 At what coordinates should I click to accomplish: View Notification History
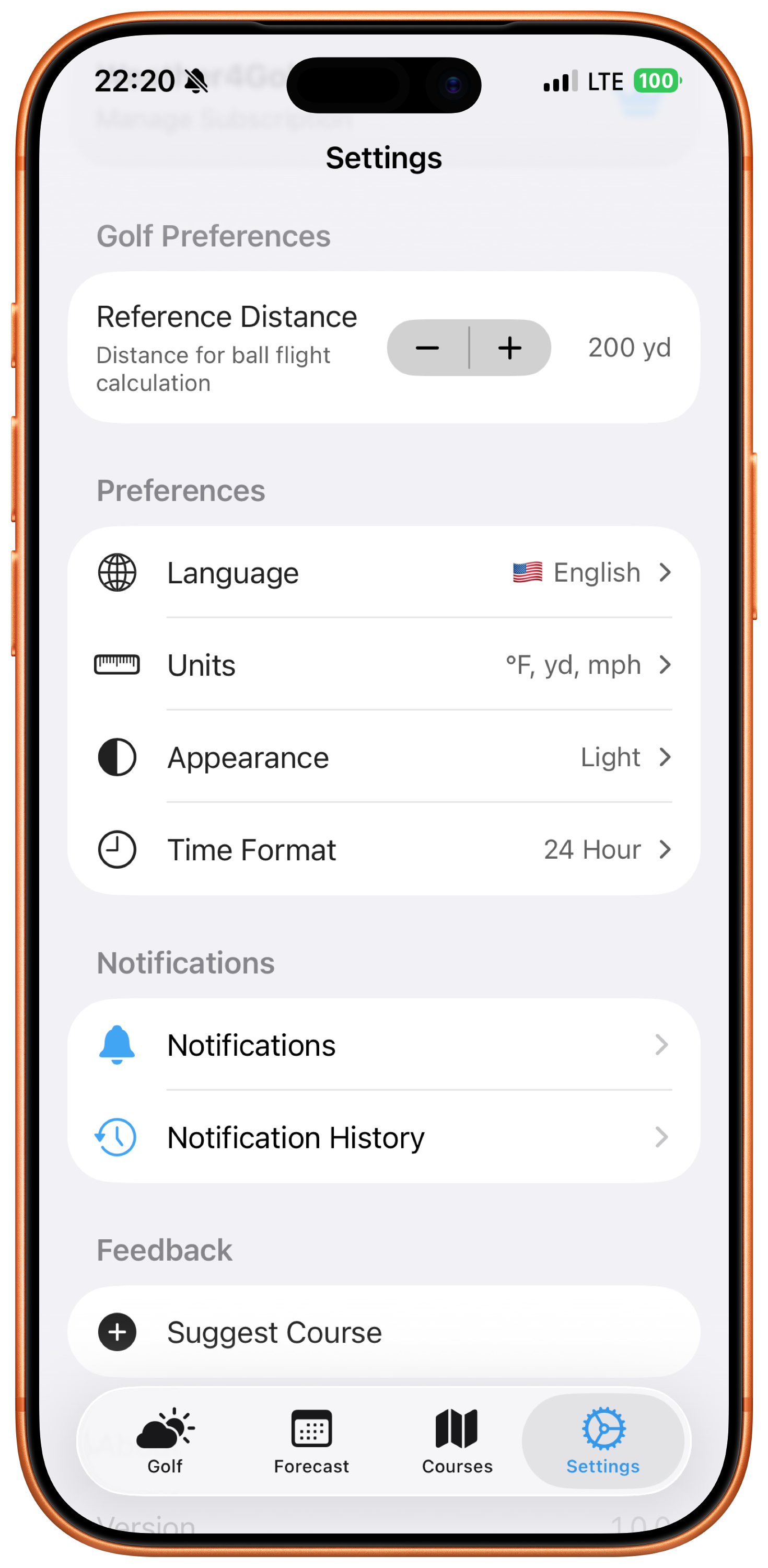383,1137
